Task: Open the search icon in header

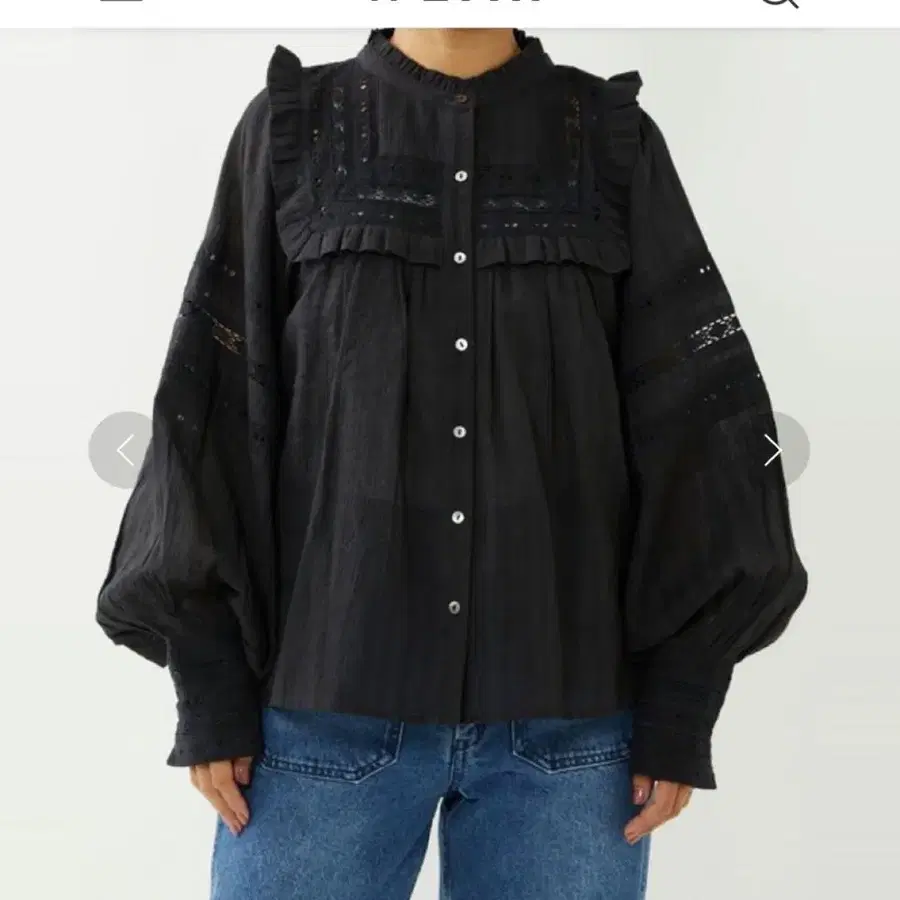Action: [780, 3]
